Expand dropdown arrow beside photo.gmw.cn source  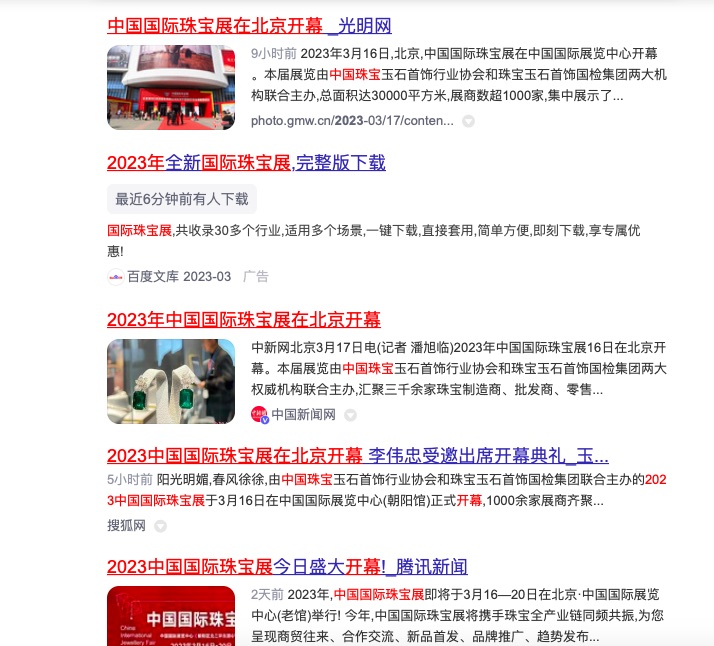coord(468,121)
